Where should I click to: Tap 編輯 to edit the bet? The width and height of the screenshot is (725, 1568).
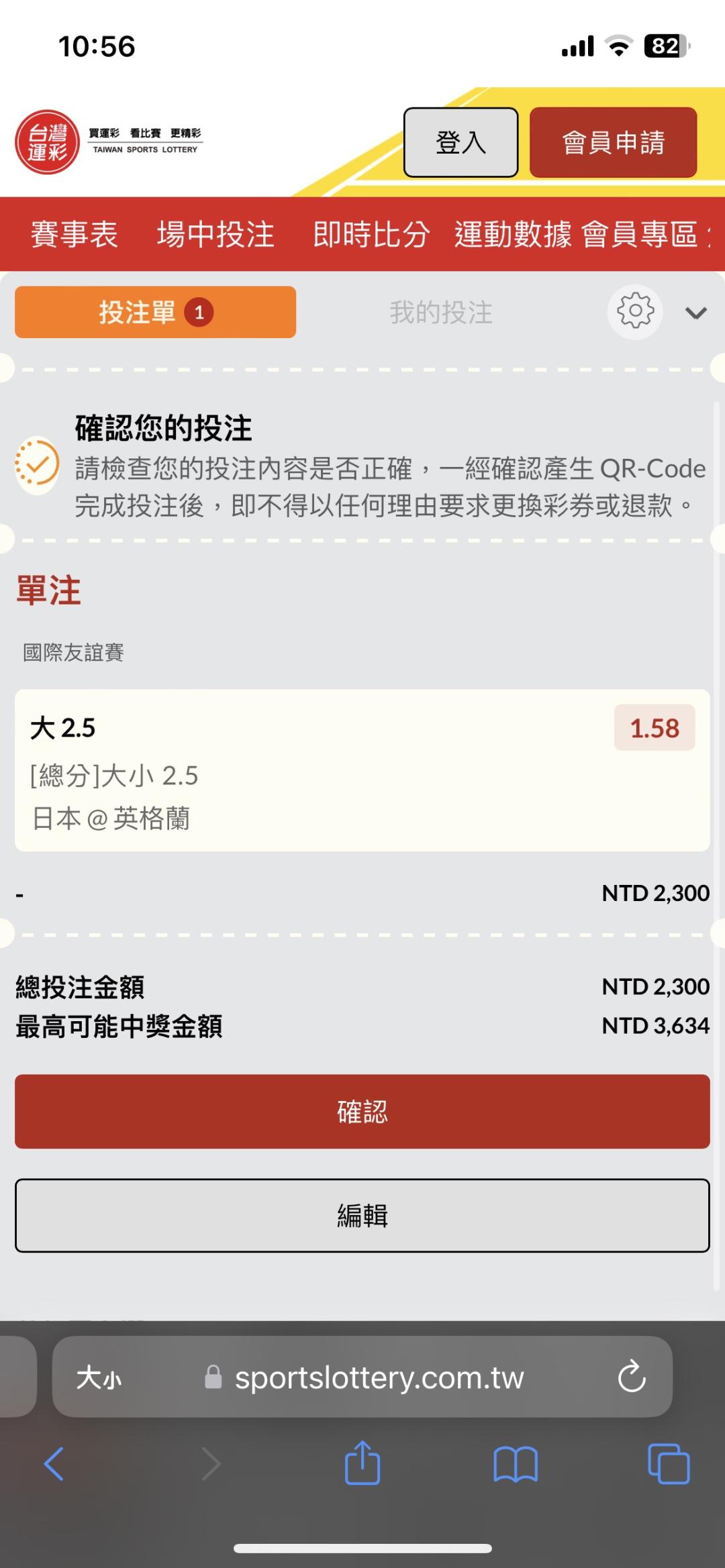[362, 1215]
